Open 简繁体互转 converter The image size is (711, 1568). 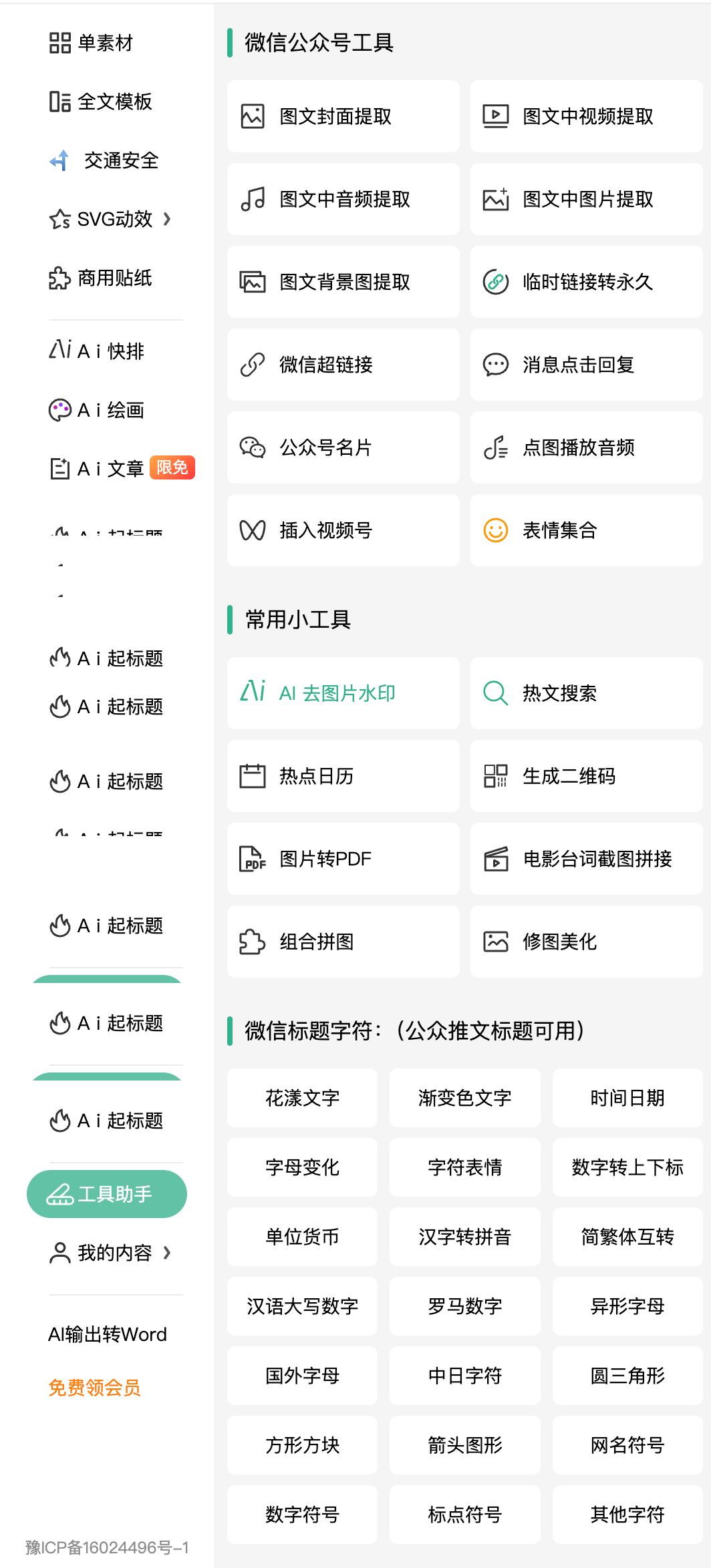click(x=627, y=1237)
